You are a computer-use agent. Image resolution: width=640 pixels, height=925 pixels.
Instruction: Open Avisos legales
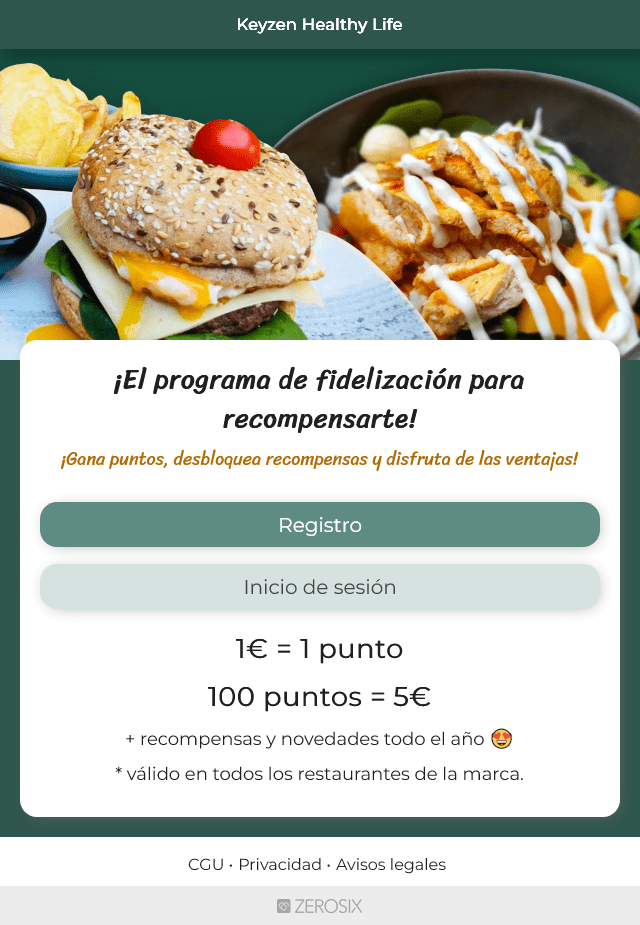391,865
